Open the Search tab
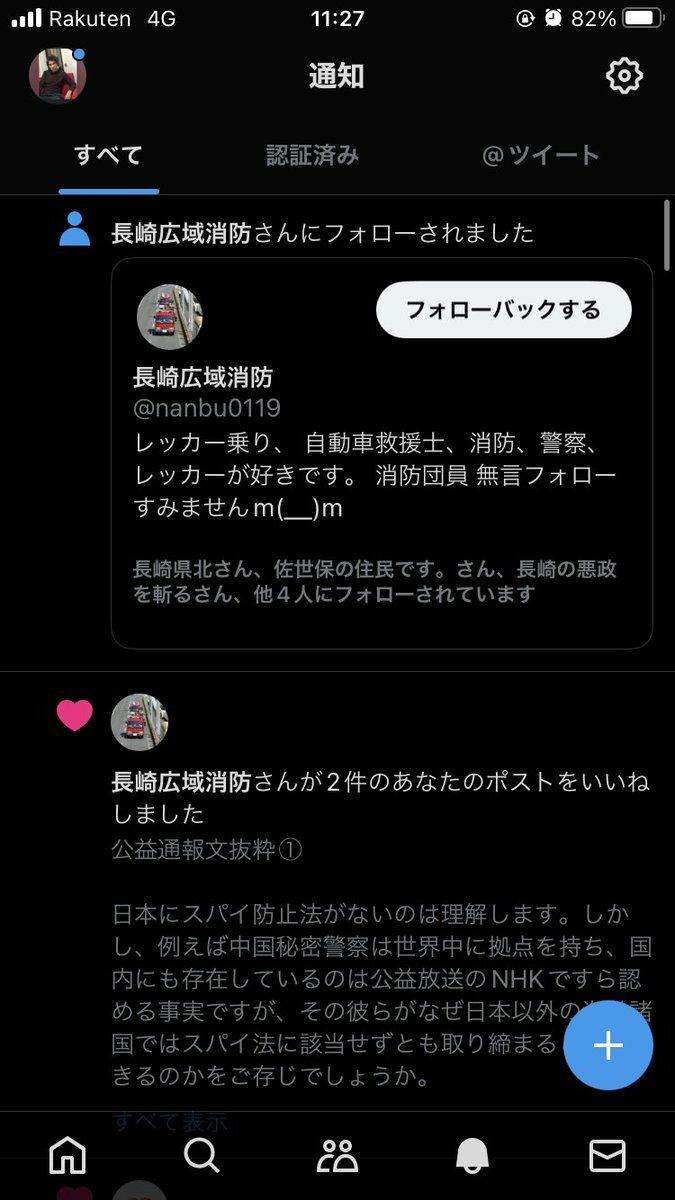The height and width of the screenshot is (1200, 675). pyautogui.click(x=202, y=1156)
